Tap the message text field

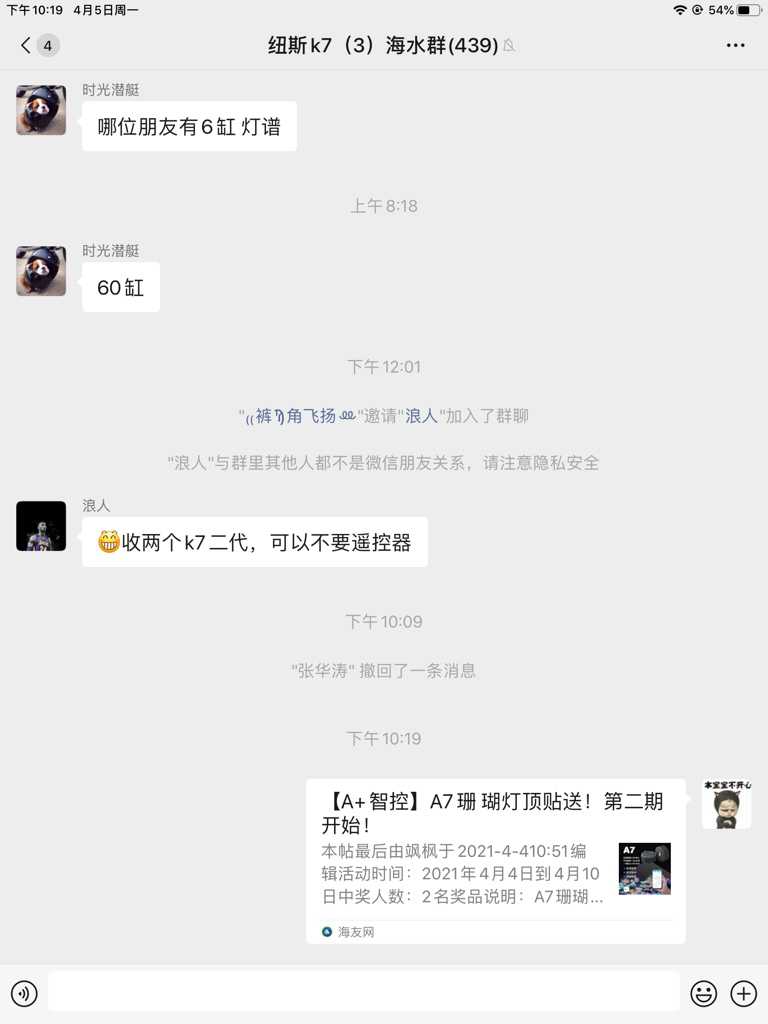click(363, 992)
